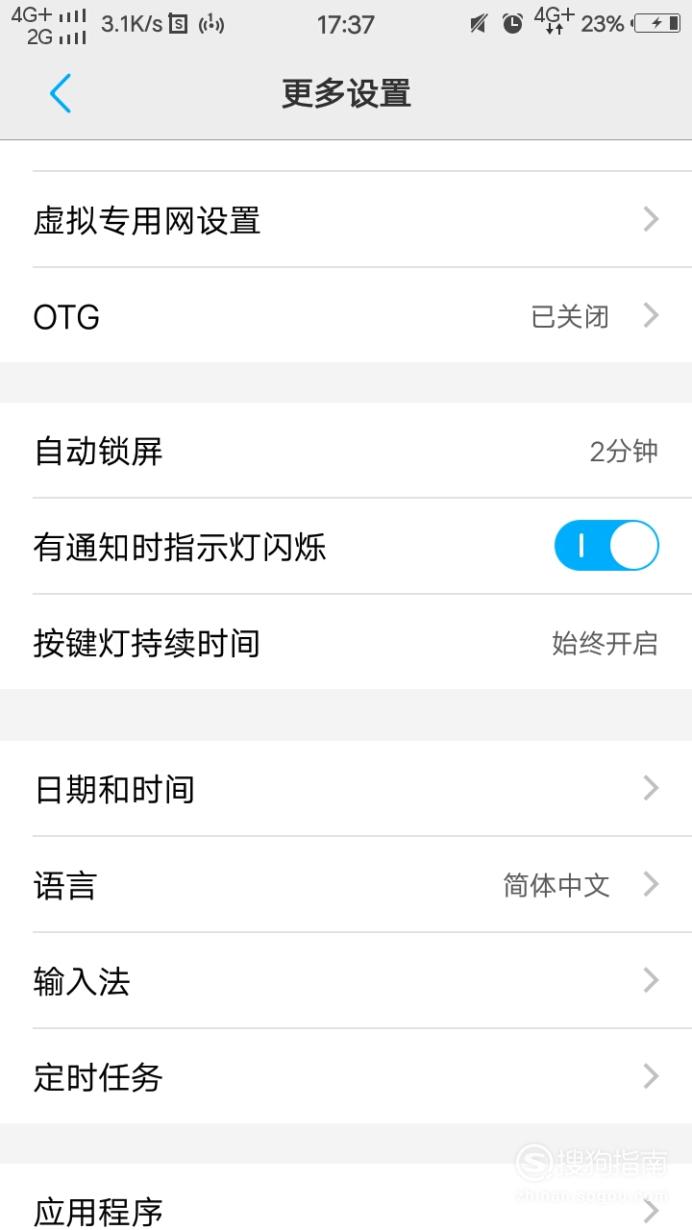Go back from 更多设置 screen
Screen dimensions: 692x1230
point(60,93)
